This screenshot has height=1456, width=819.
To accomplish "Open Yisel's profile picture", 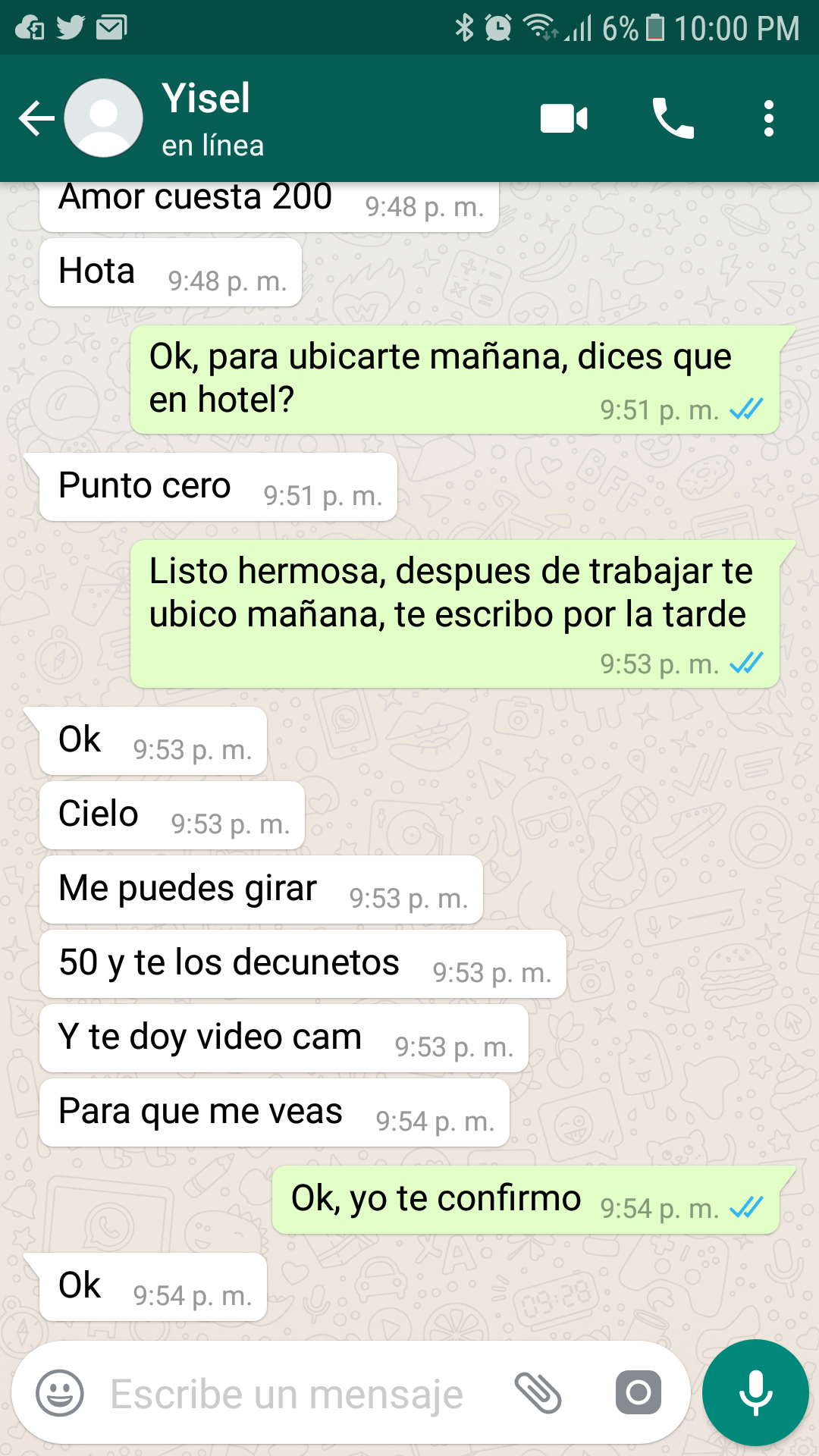I will (x=104, y=118).
